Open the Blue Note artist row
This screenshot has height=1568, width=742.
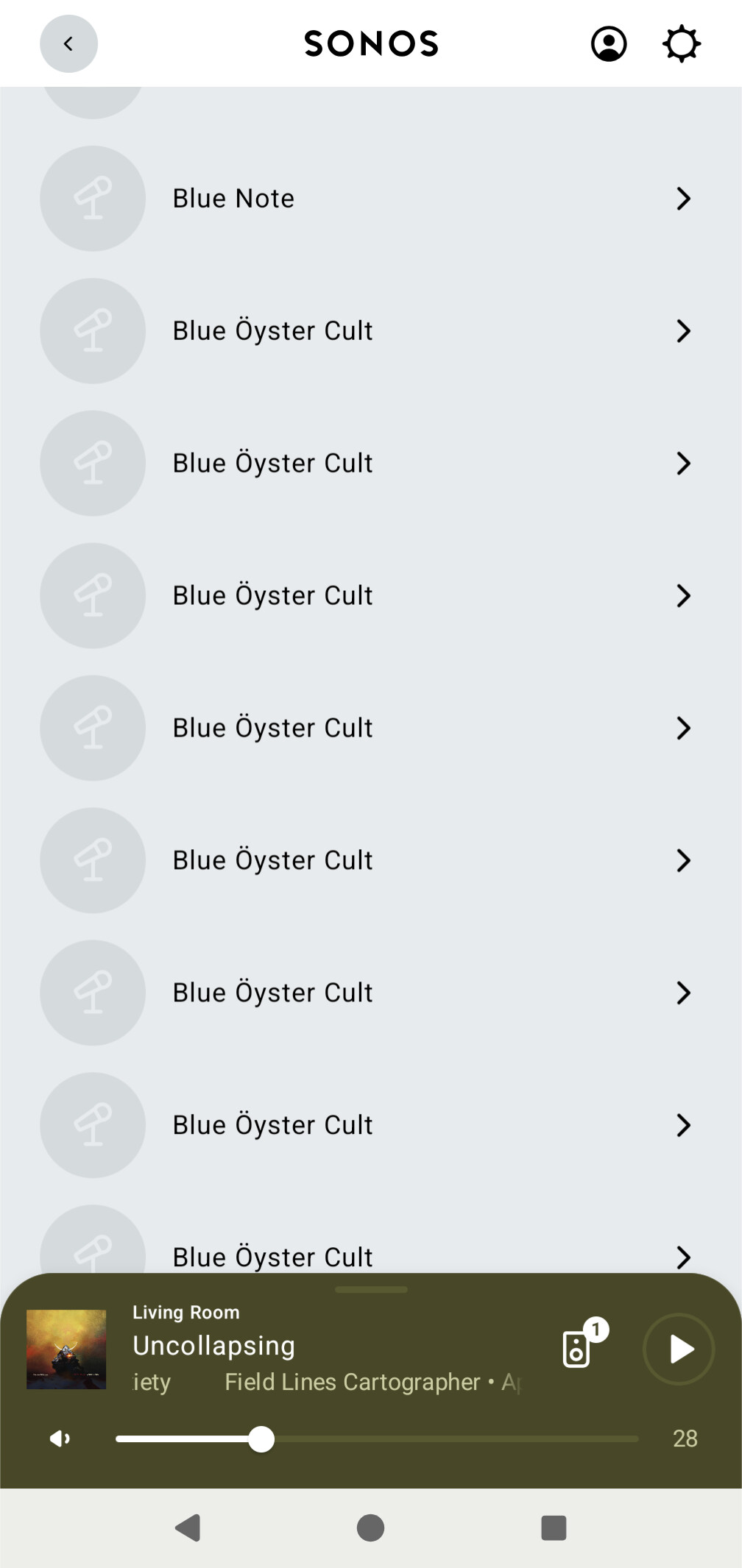click(x=368, y=199)
